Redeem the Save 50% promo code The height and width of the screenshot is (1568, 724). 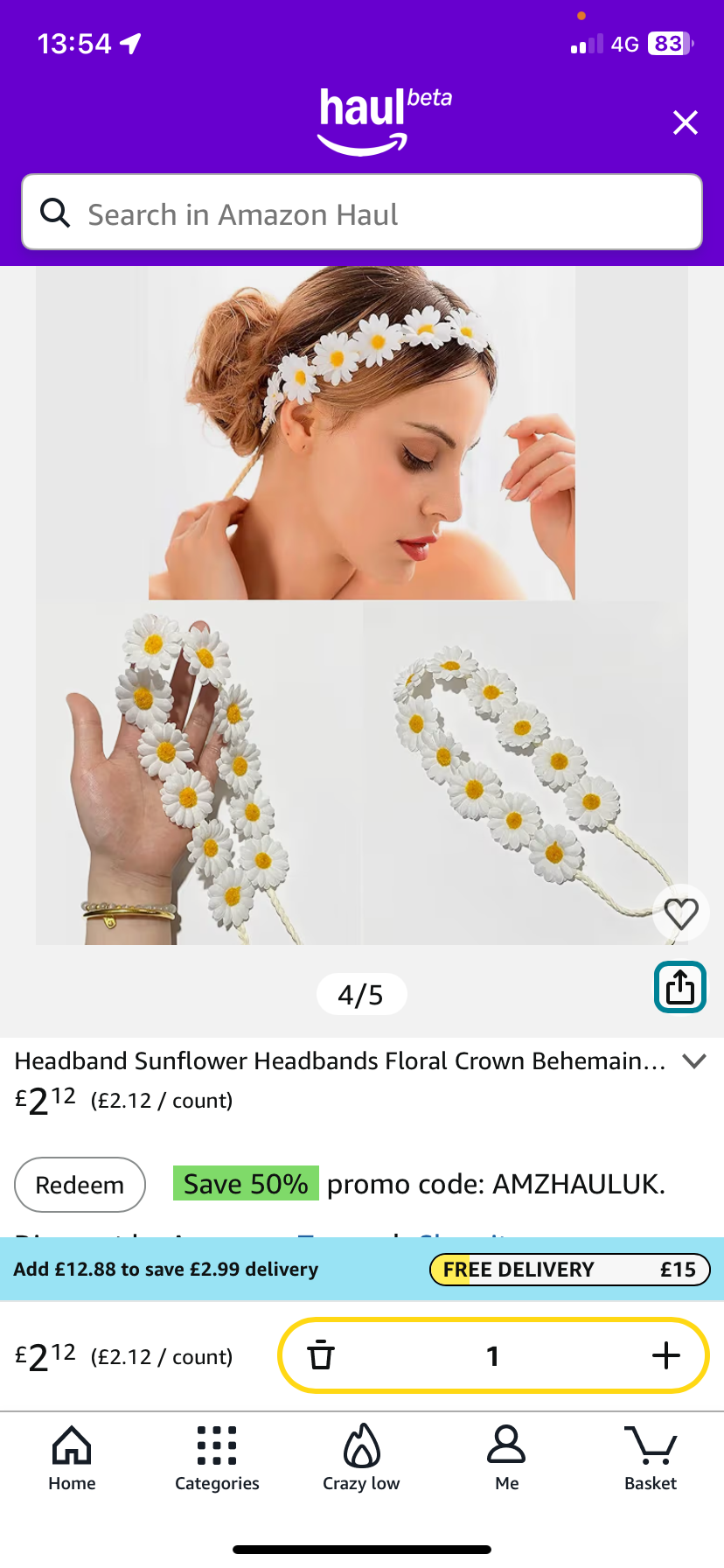click(80, 1185)
